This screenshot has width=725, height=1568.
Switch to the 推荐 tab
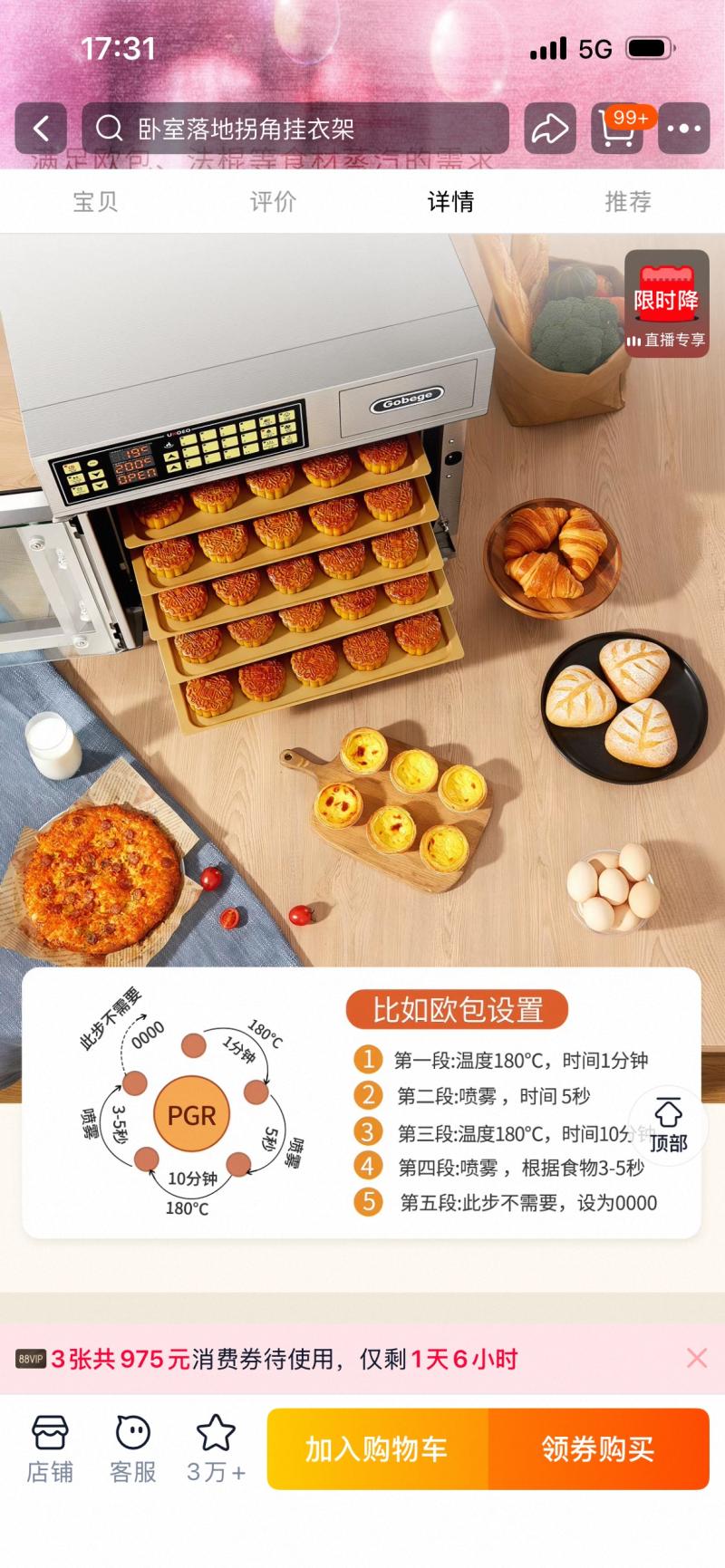(x=628, y=201)
